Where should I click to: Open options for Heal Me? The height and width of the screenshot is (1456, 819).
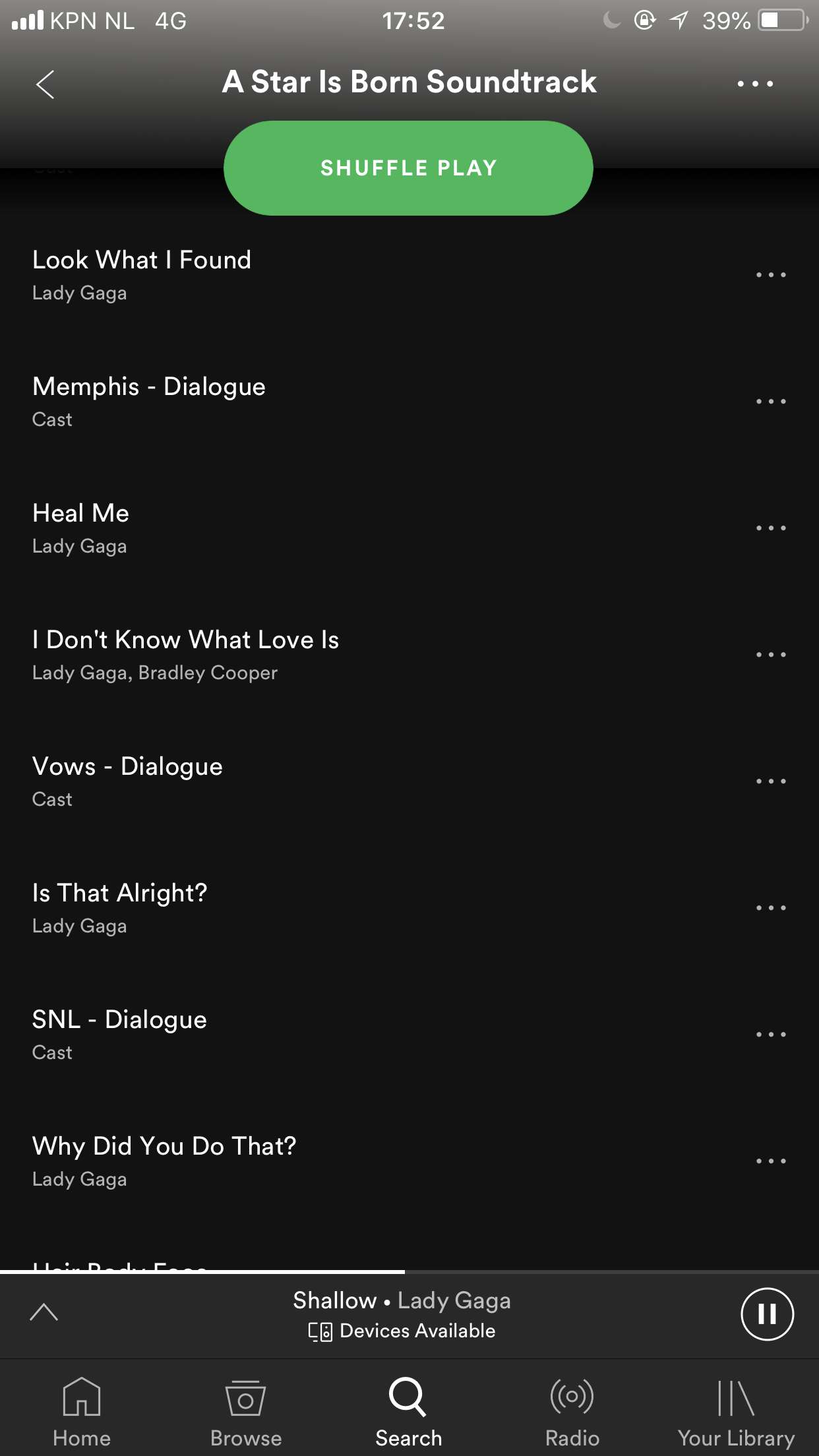[x=770, y=528]
